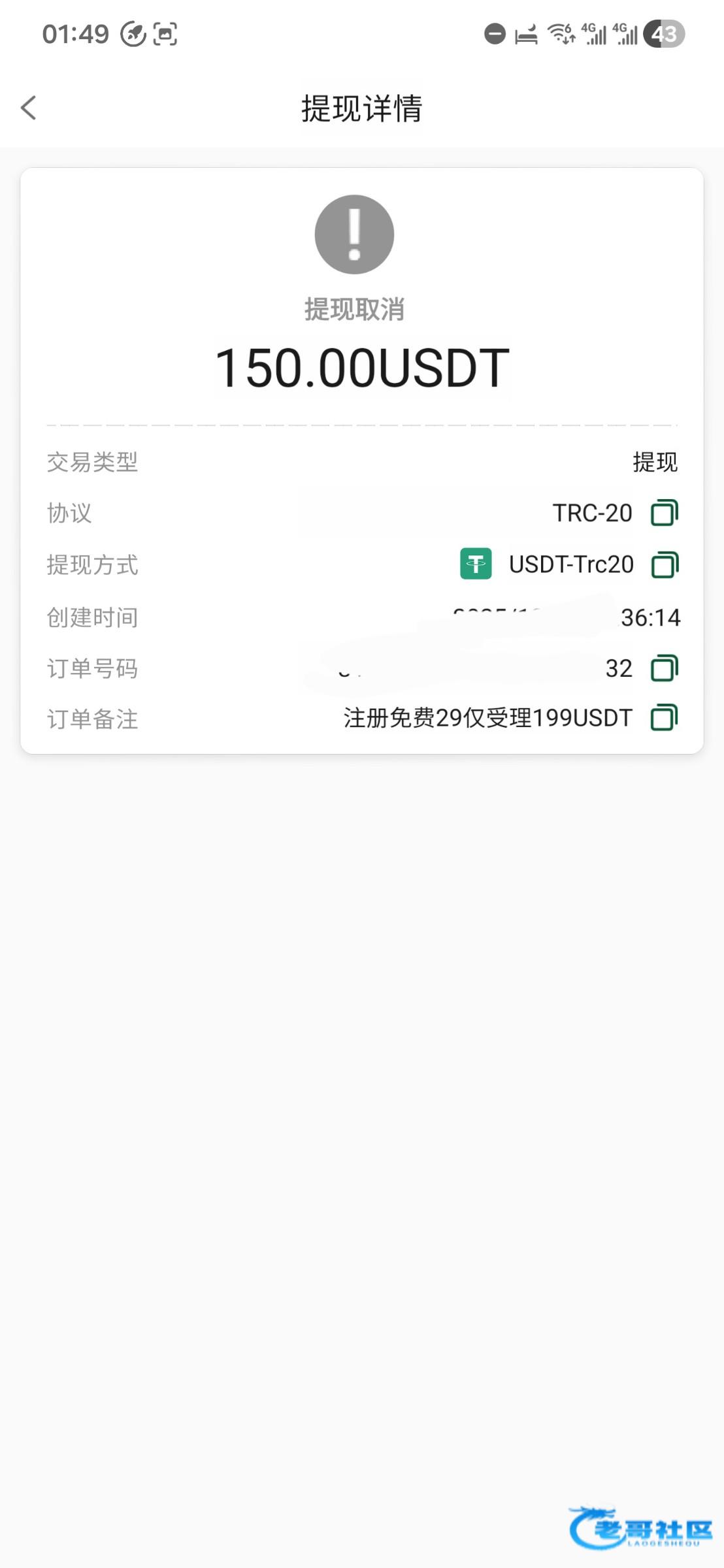Copy the order number (订单号码)
The image size is (724, 1568).
click(665, 668)
